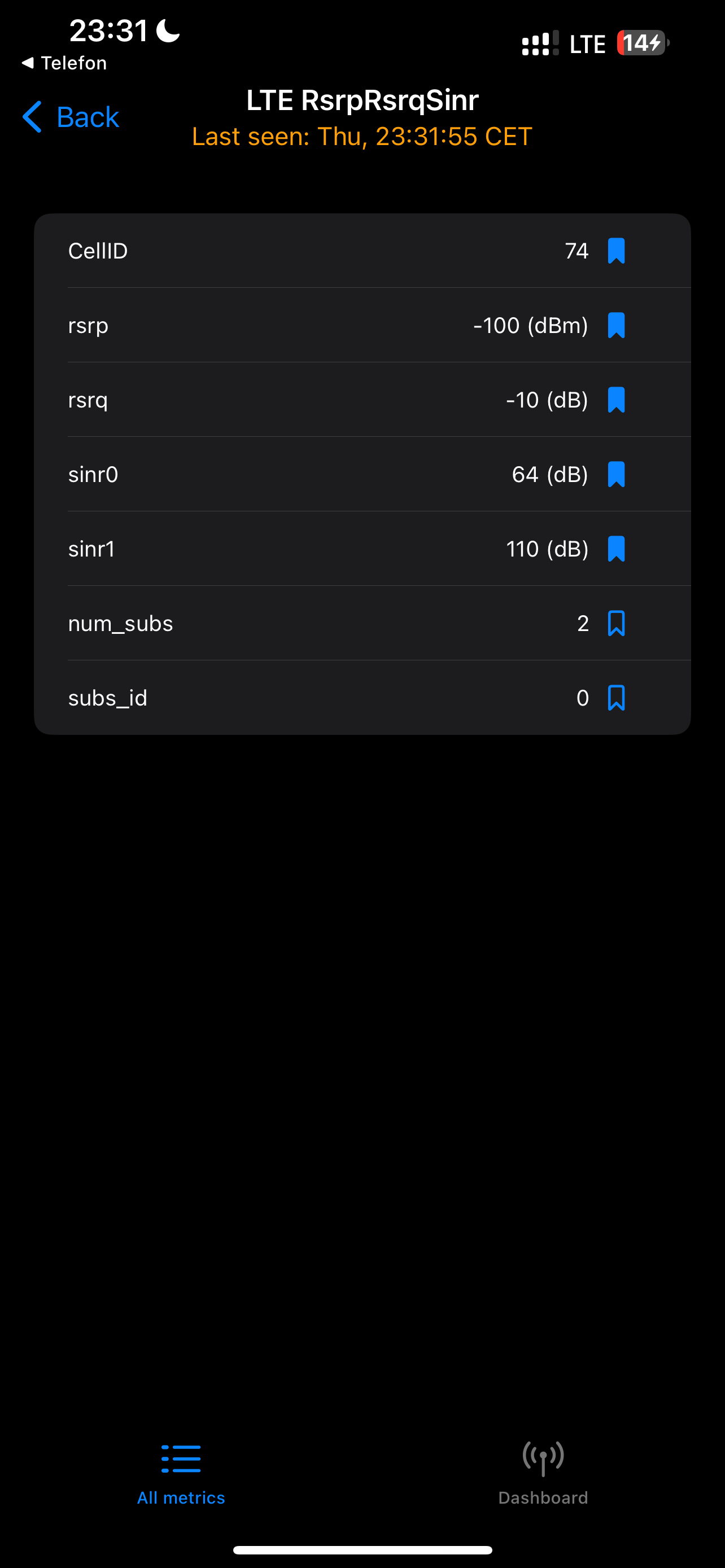Remove the bookmark from sinr0
This screenshot has height=1568, width=725.
point(616,474)
